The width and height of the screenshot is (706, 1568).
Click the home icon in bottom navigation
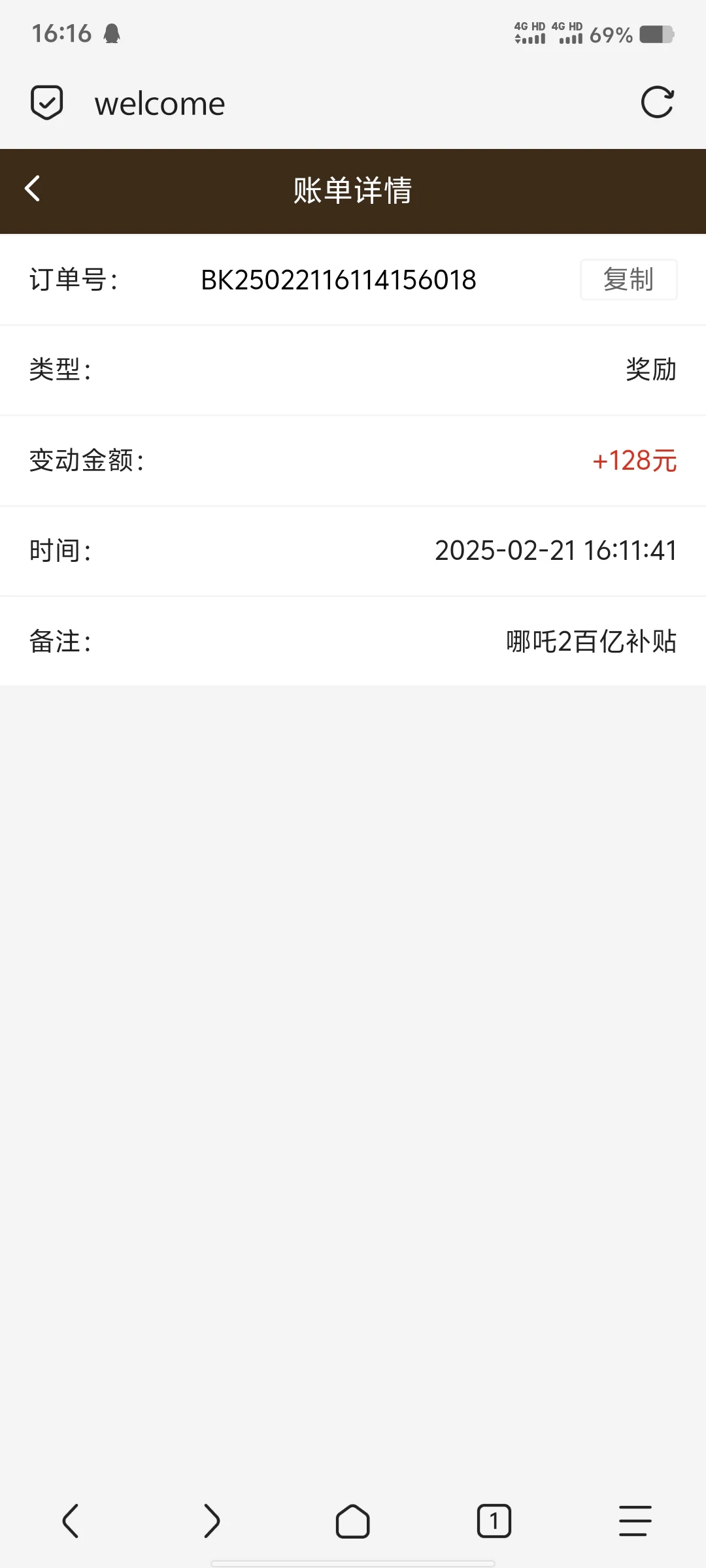tap(353, 1521)
